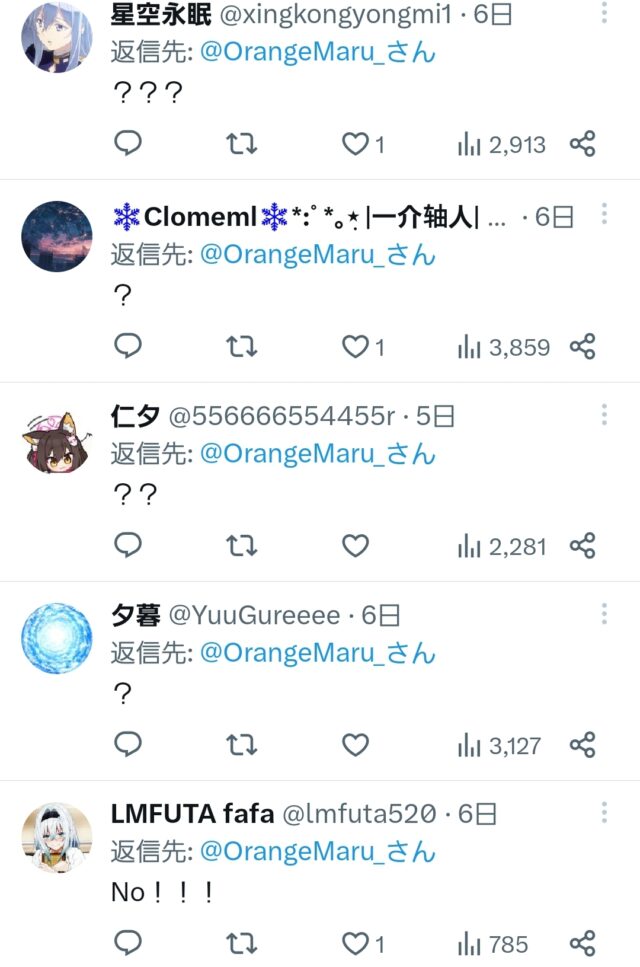Share 星空永眠's reply

[x=583, y=145]
